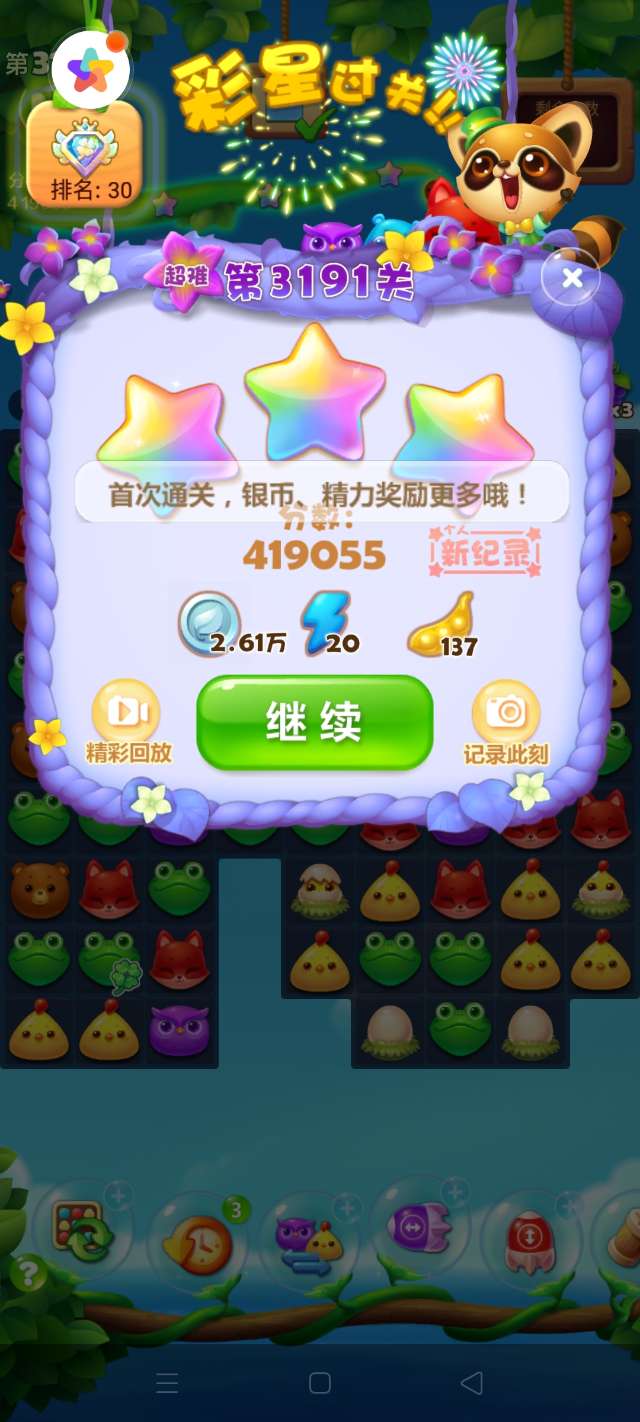The image size is (640, 1422).
Task: Close the level complete dialog
Action: [x=572, y=279]
